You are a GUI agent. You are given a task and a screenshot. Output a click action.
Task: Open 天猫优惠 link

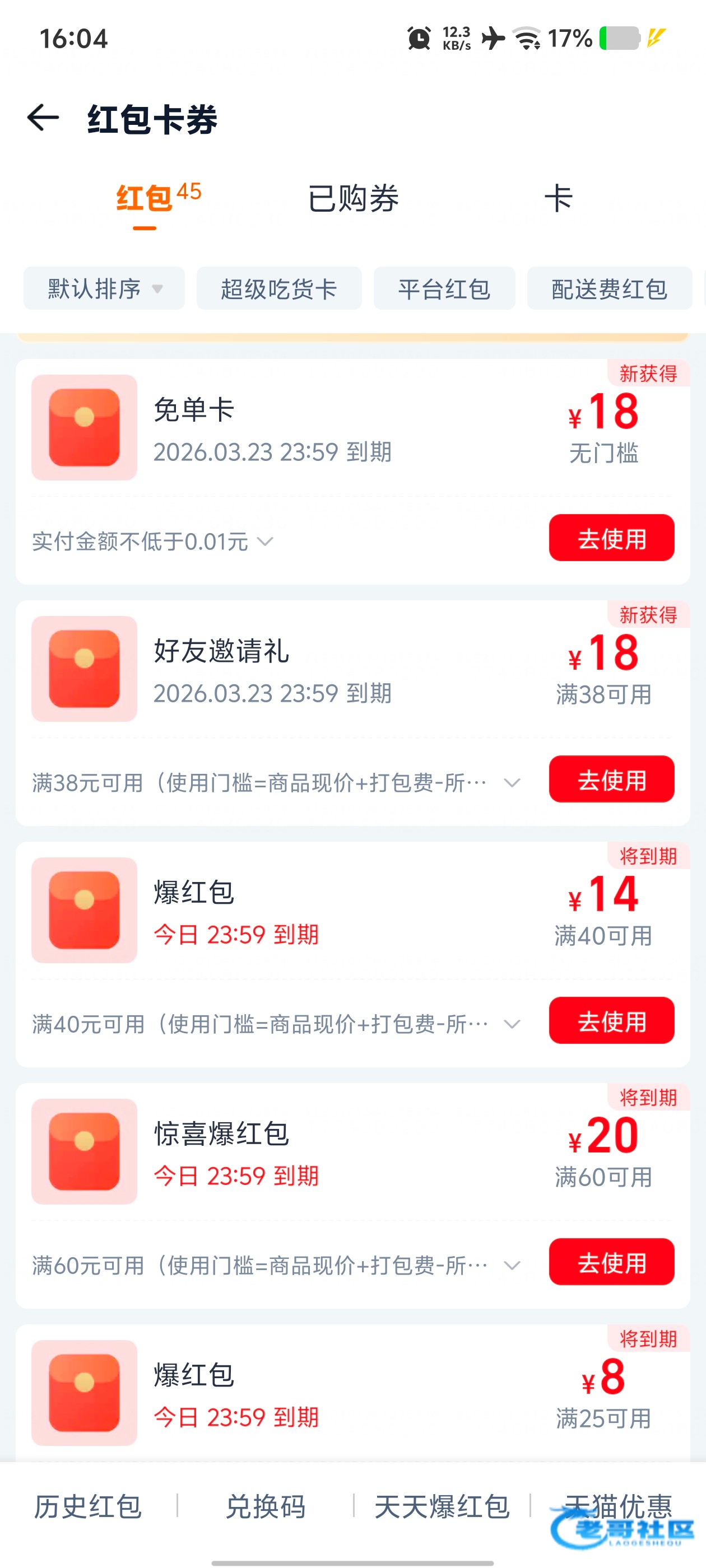(617, 1506)
